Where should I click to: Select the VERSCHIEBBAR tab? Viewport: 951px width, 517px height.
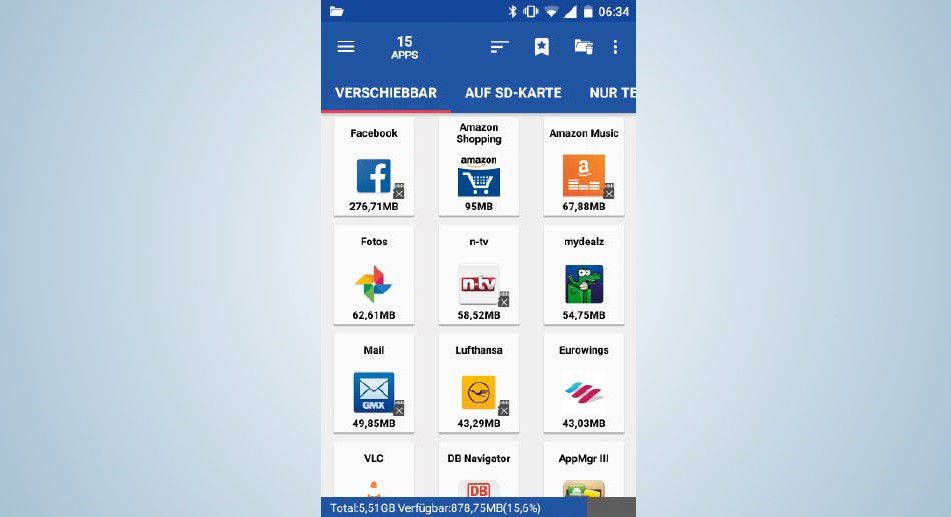pos(385,93)
